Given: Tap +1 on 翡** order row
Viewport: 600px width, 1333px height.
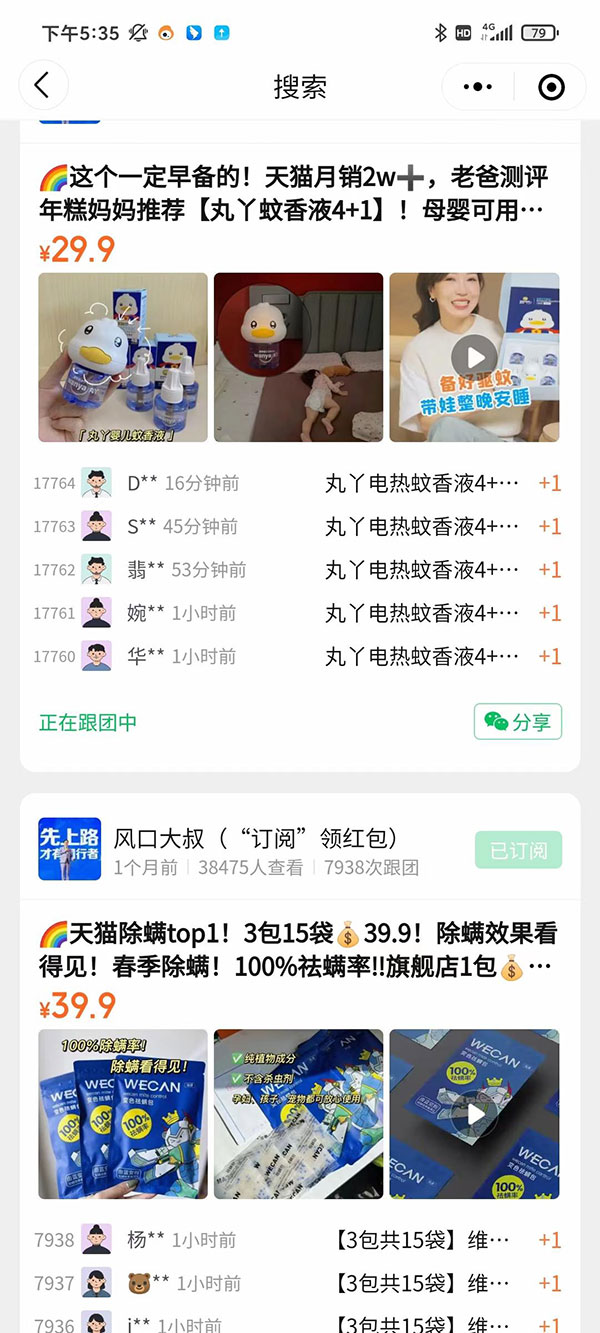Looking at the screenshot, I should pyautogui.click(x=549, y=570).
